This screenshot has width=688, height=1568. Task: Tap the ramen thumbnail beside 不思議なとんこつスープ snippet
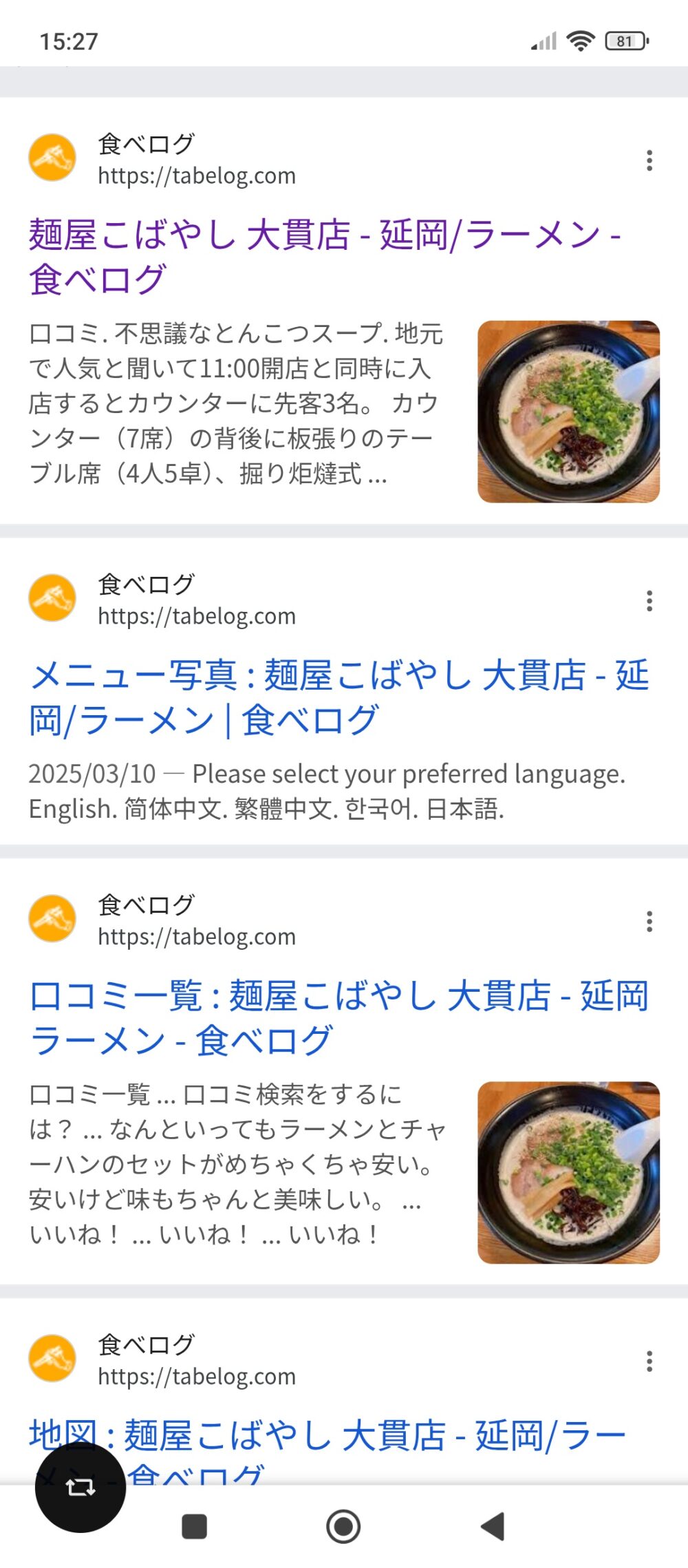tap(568, 412)
